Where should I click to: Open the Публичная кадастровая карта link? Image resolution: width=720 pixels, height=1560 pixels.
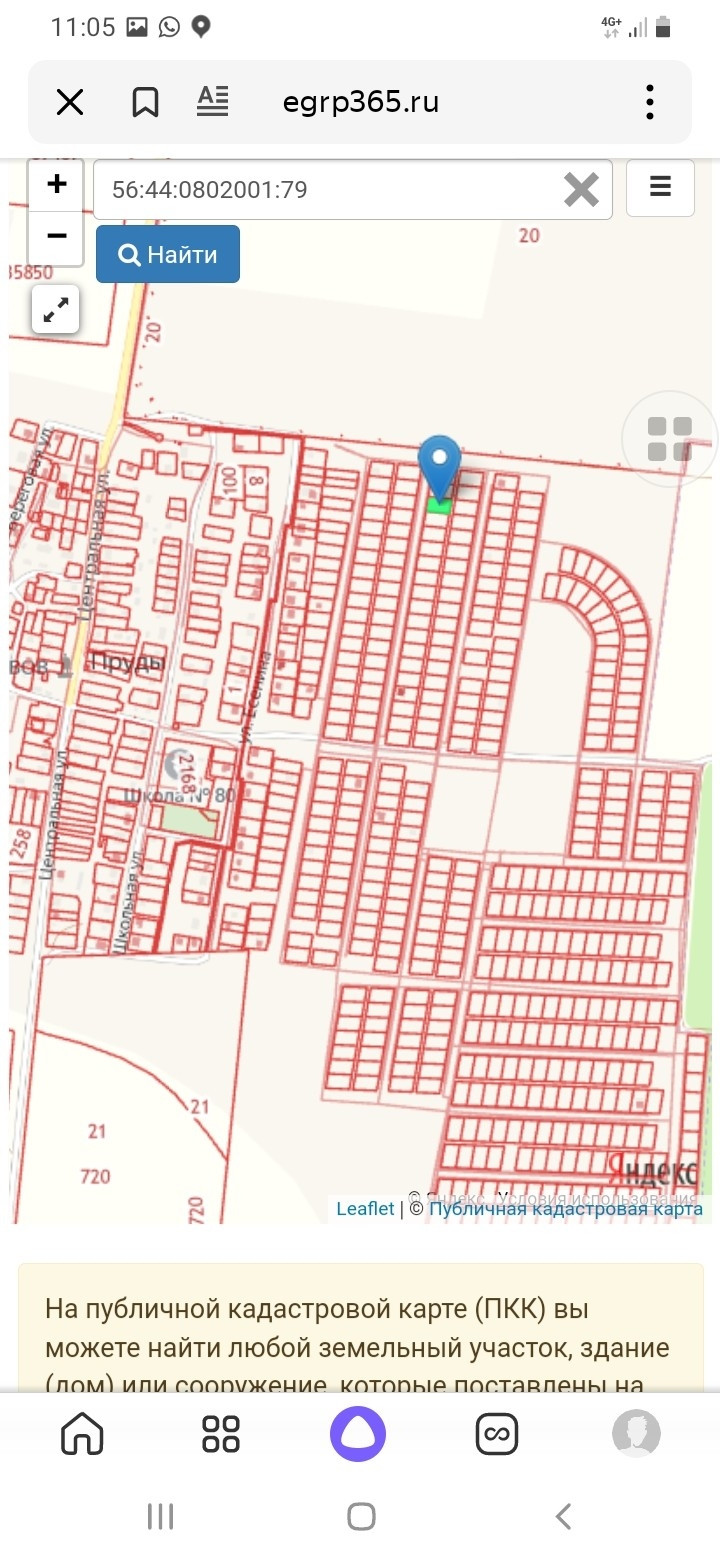coord(566,1209)
